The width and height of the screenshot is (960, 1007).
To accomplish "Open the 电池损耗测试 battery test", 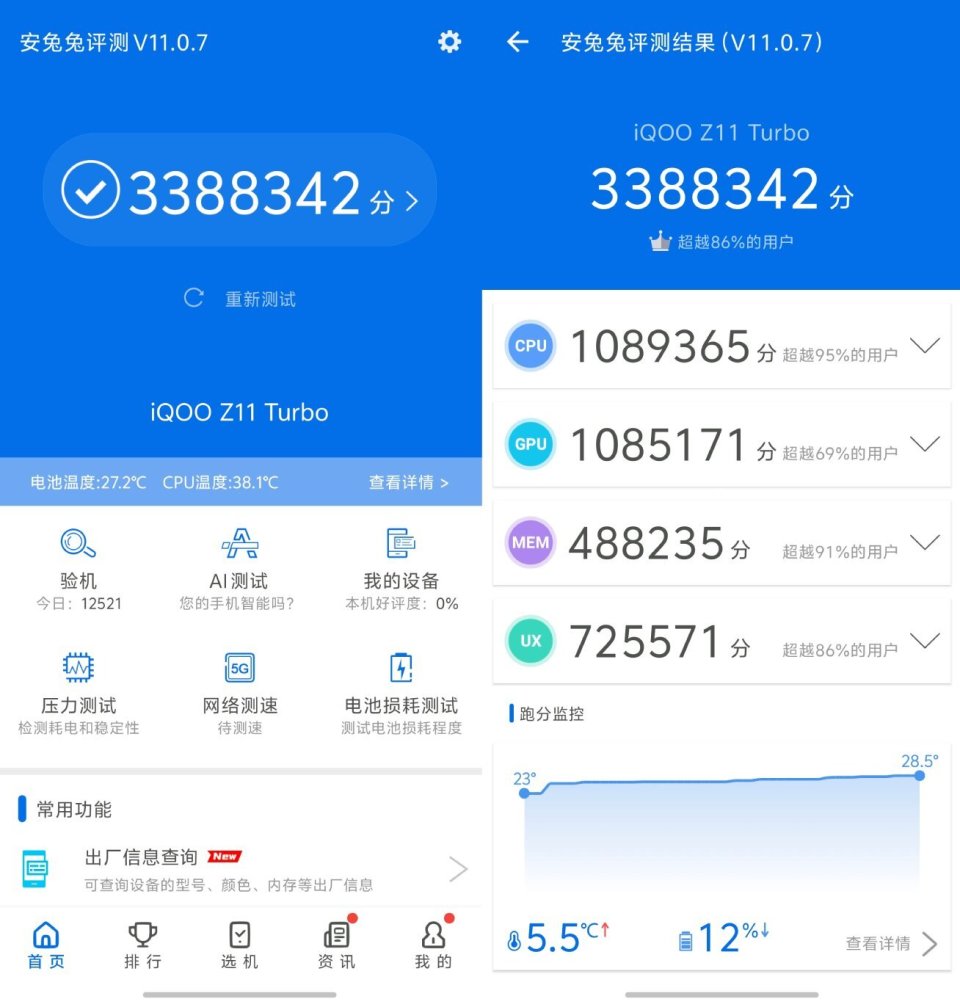I will pos(400,690).
